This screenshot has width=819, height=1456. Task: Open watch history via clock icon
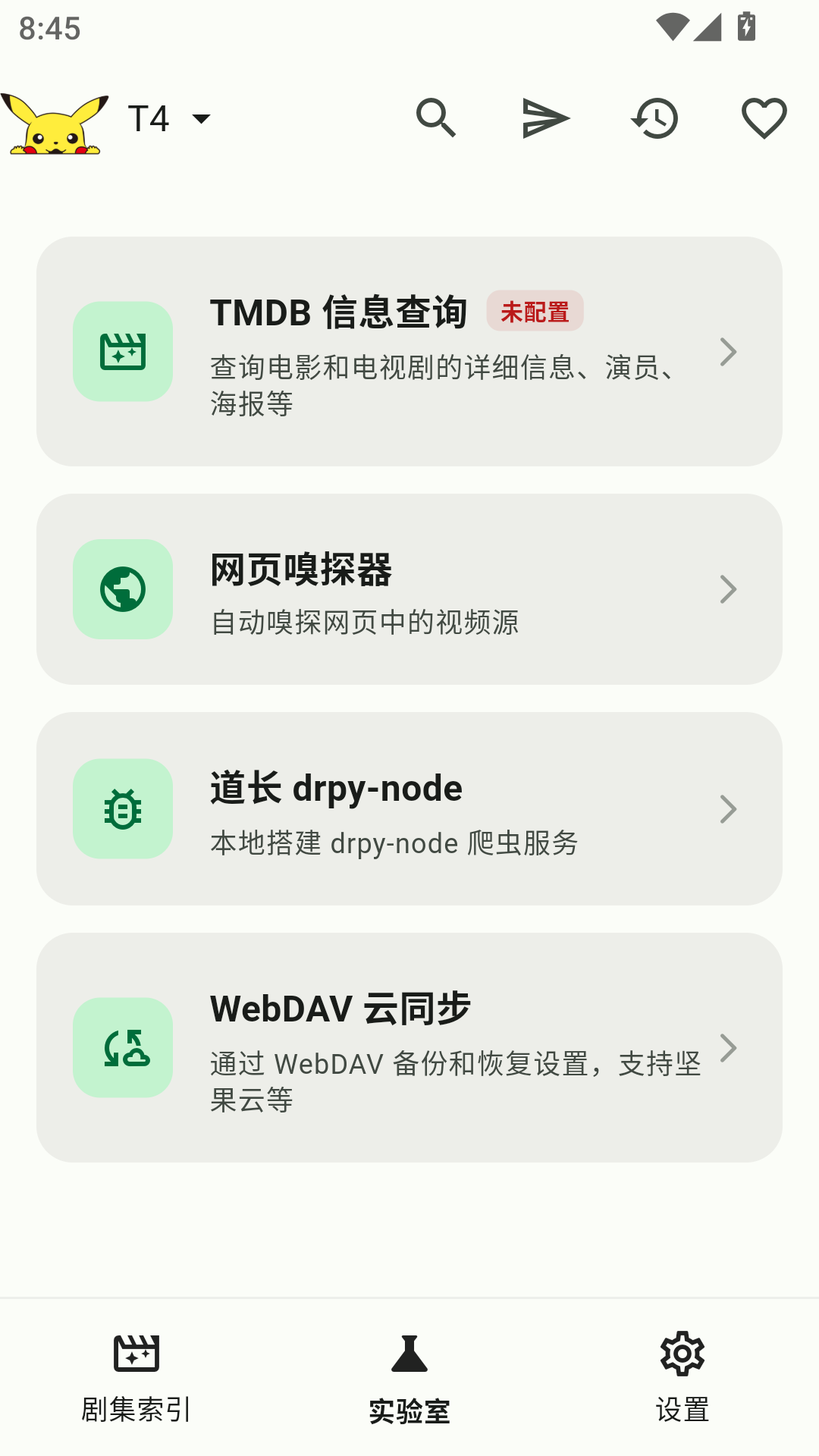pos(654,118)
